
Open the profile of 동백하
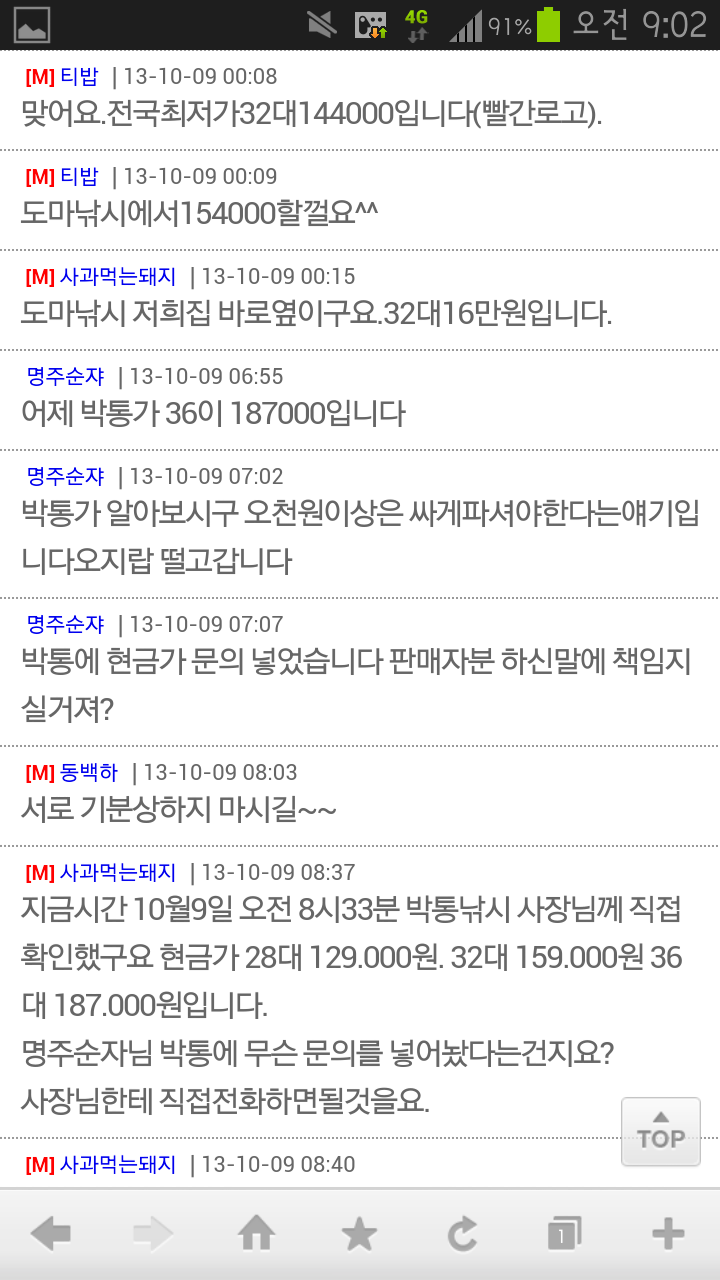point(88,772)
